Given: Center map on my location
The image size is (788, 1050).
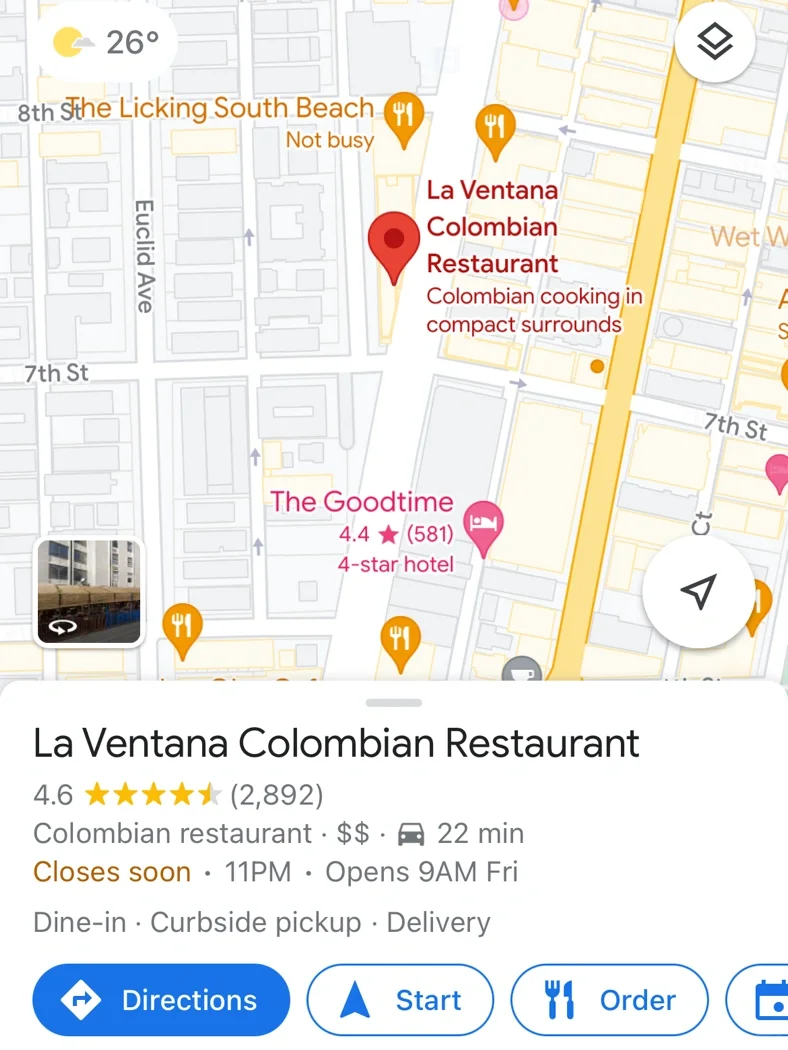Looking at the screenshot, I should [x=699, y=592].
